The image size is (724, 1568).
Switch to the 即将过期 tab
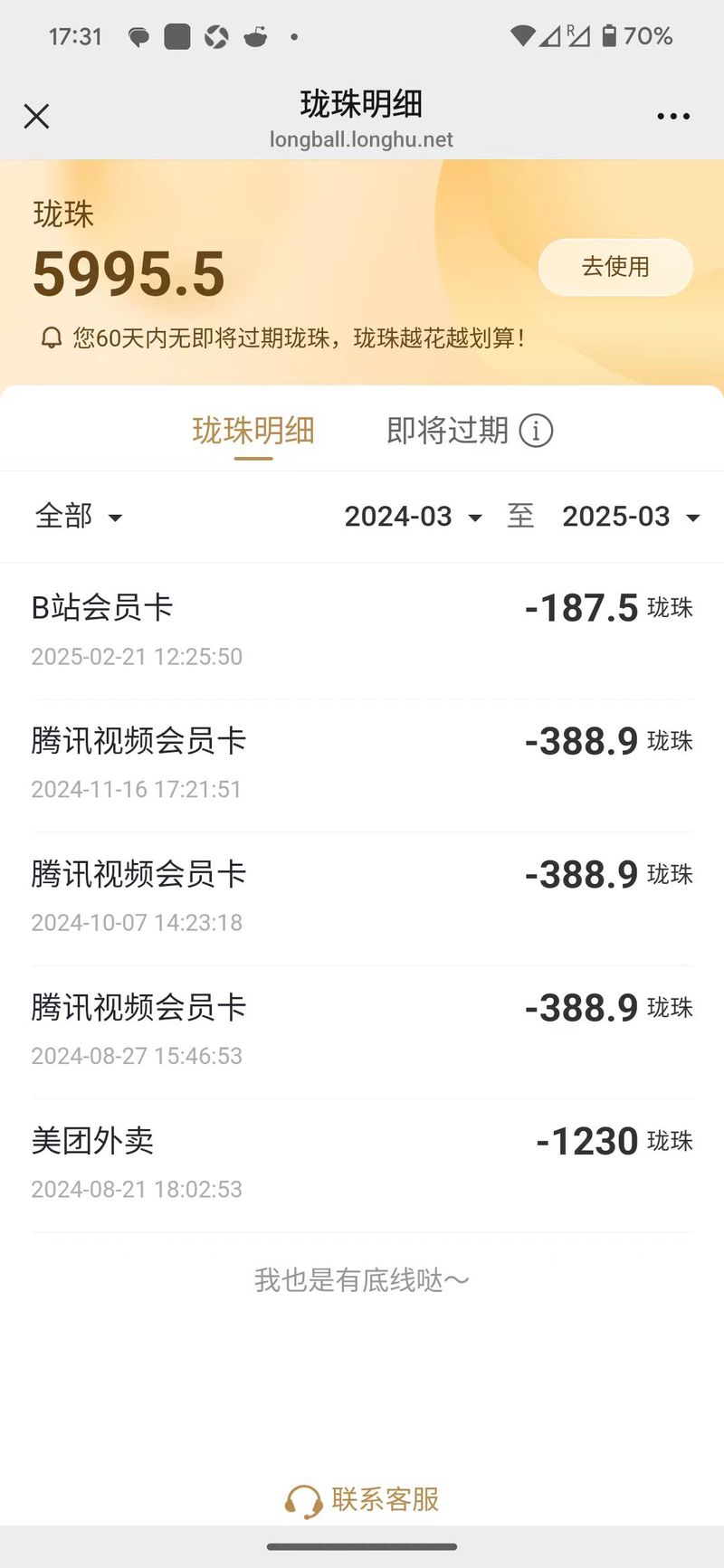coord(448,431)
